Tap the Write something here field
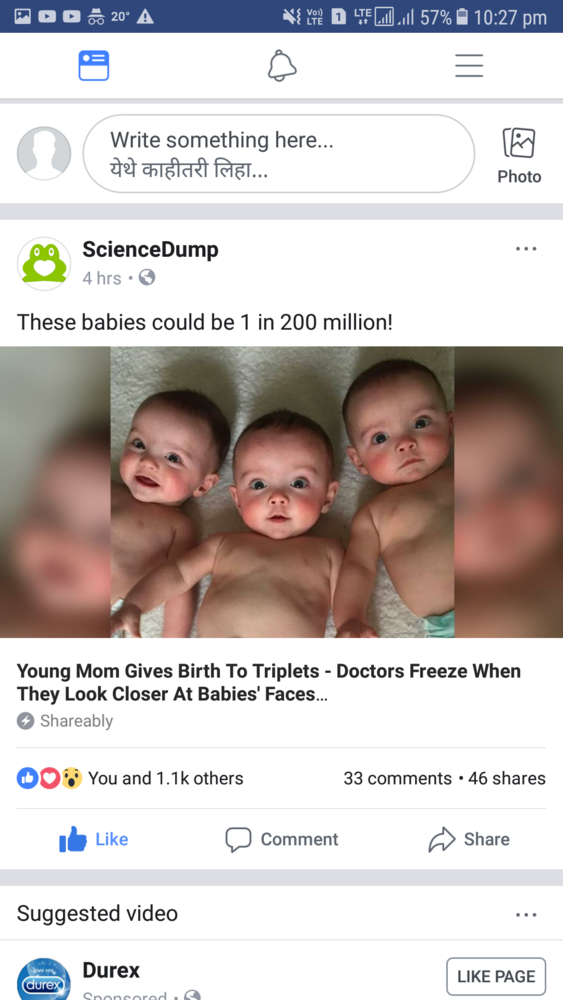 coord(279,154)
